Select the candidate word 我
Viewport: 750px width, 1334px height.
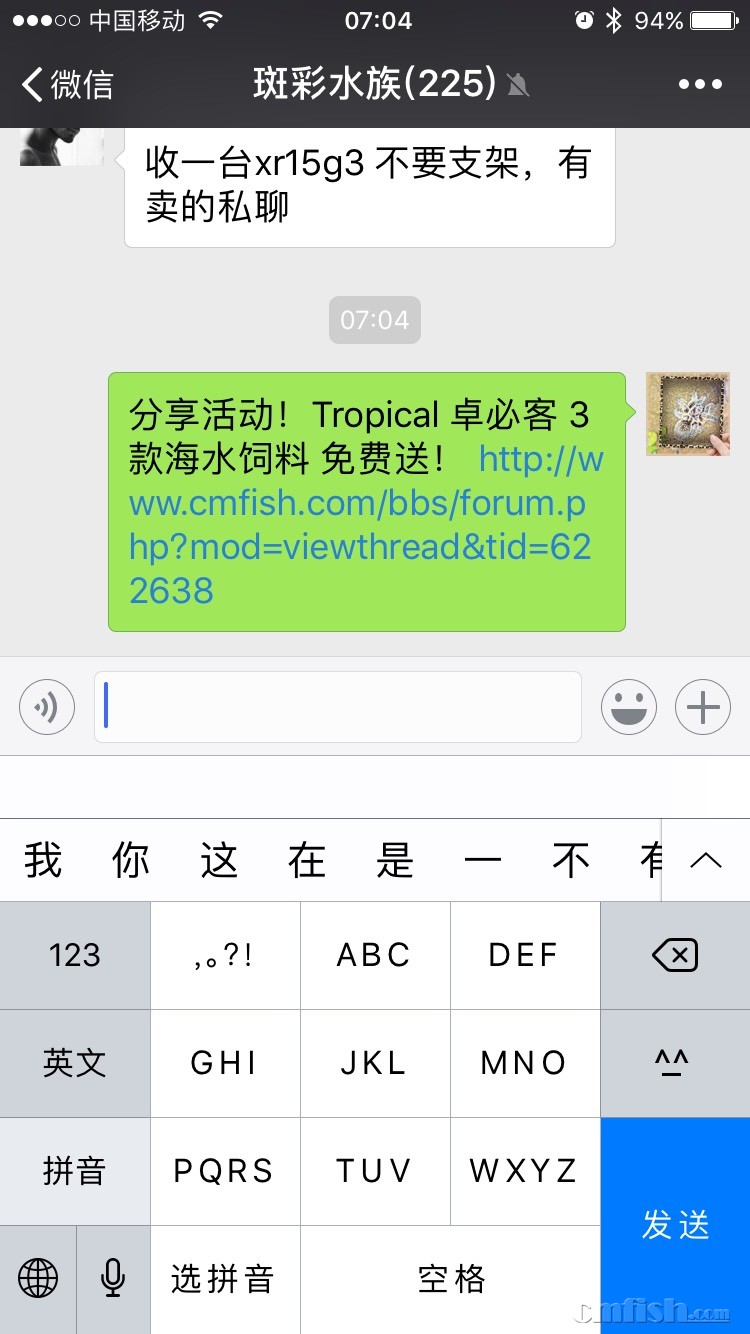(43, 860)
